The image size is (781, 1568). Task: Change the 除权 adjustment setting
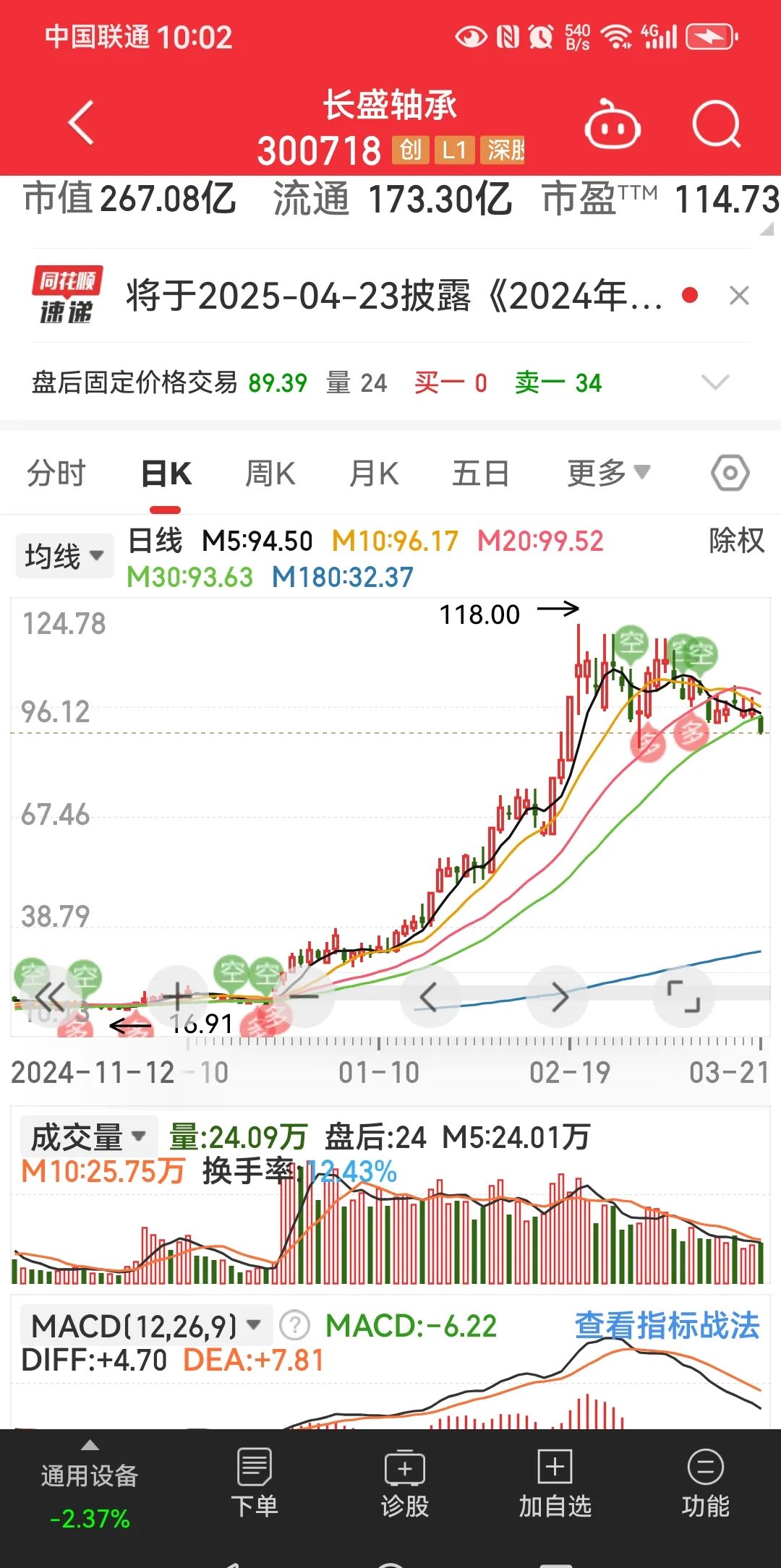coord(736,541)
